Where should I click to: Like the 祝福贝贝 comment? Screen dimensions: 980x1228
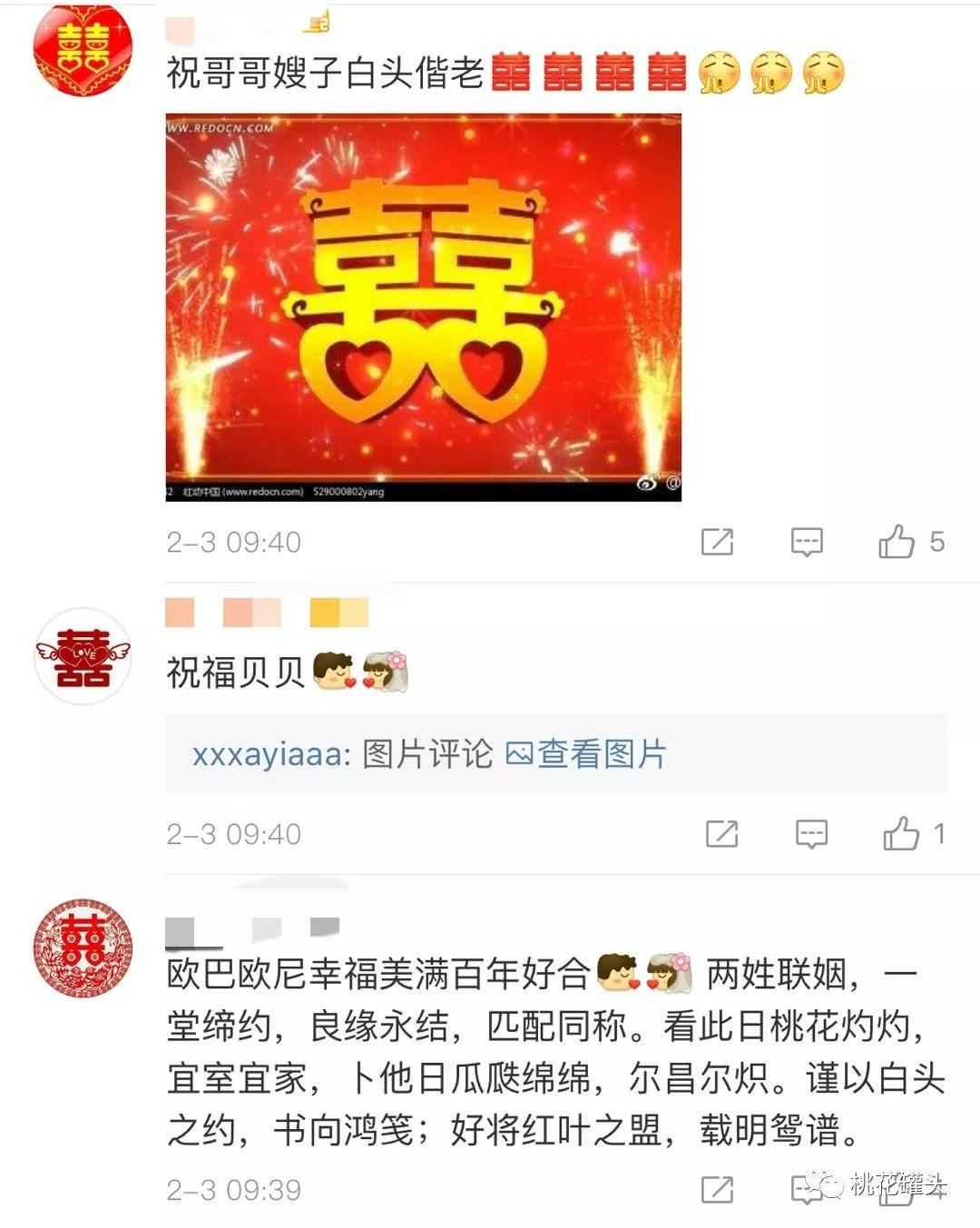click(901, 834)
